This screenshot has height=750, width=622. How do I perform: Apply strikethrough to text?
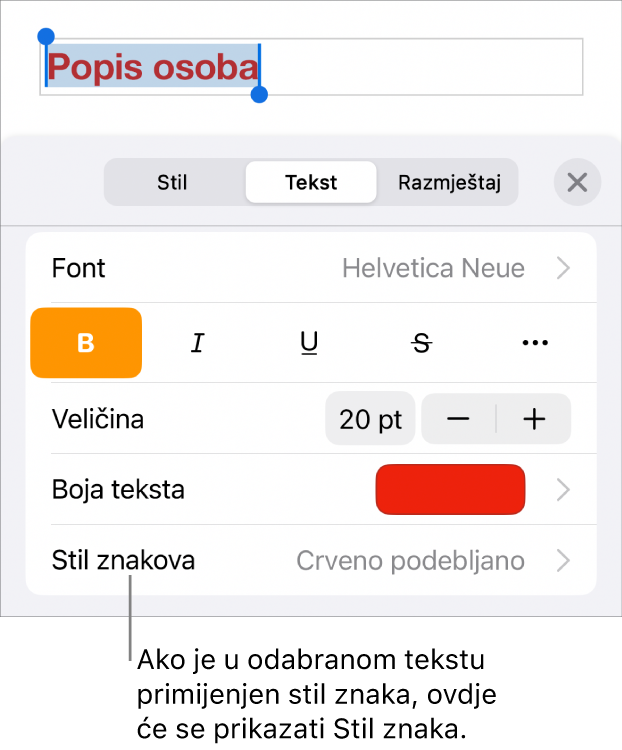coord(422,343)
